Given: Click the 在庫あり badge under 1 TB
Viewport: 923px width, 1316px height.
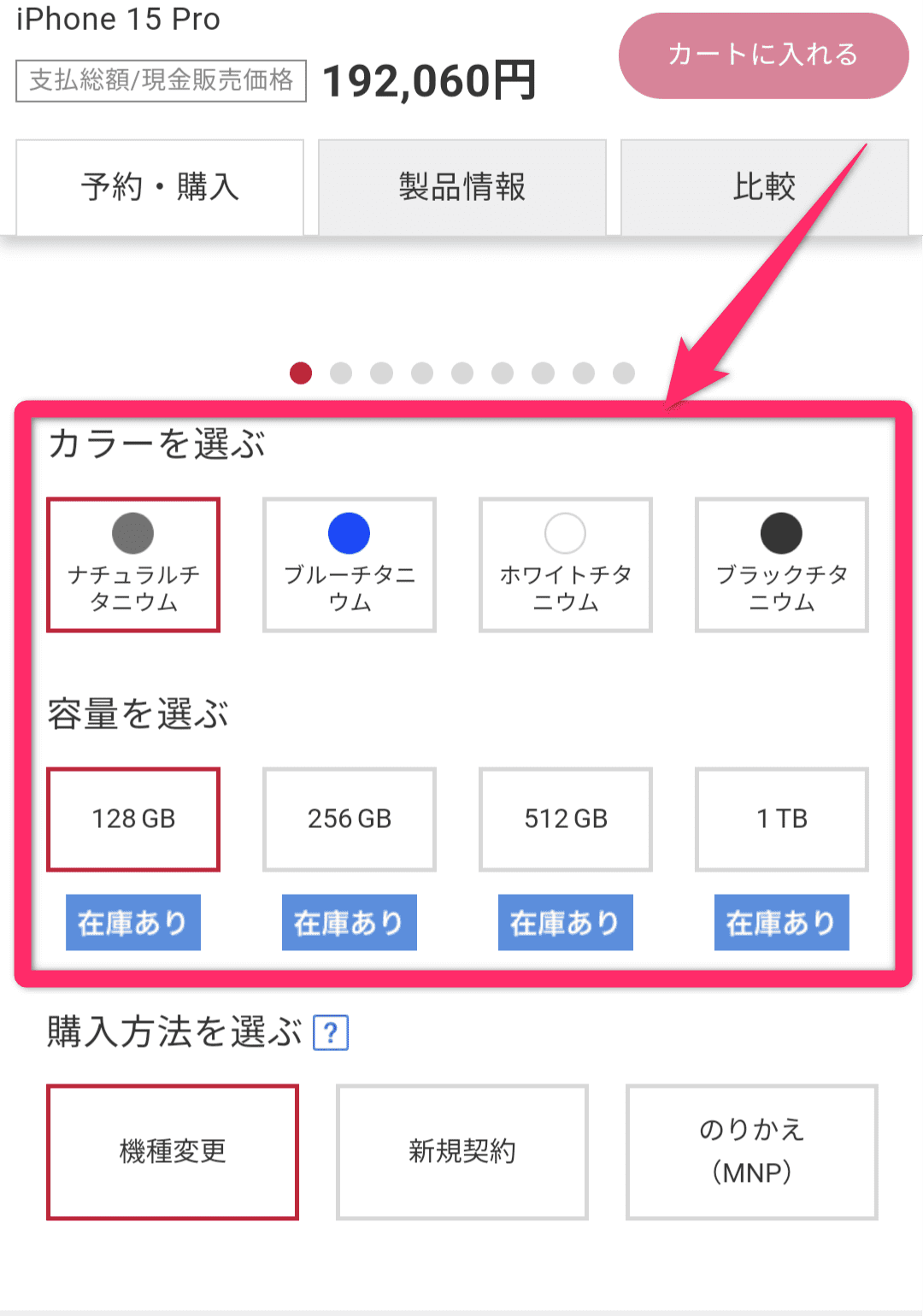Looking at the screenshot, I should coord(780,922).
